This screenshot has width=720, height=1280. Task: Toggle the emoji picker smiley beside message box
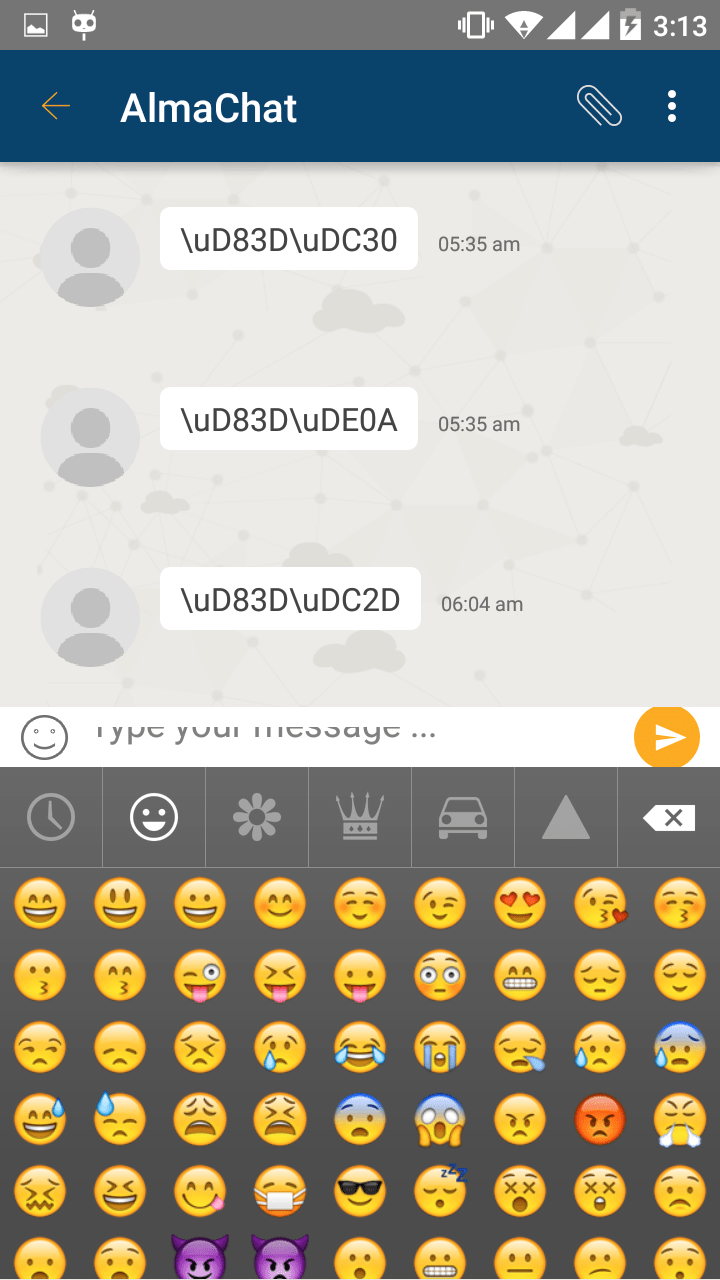pyautogui.click(x=44, y=738)
